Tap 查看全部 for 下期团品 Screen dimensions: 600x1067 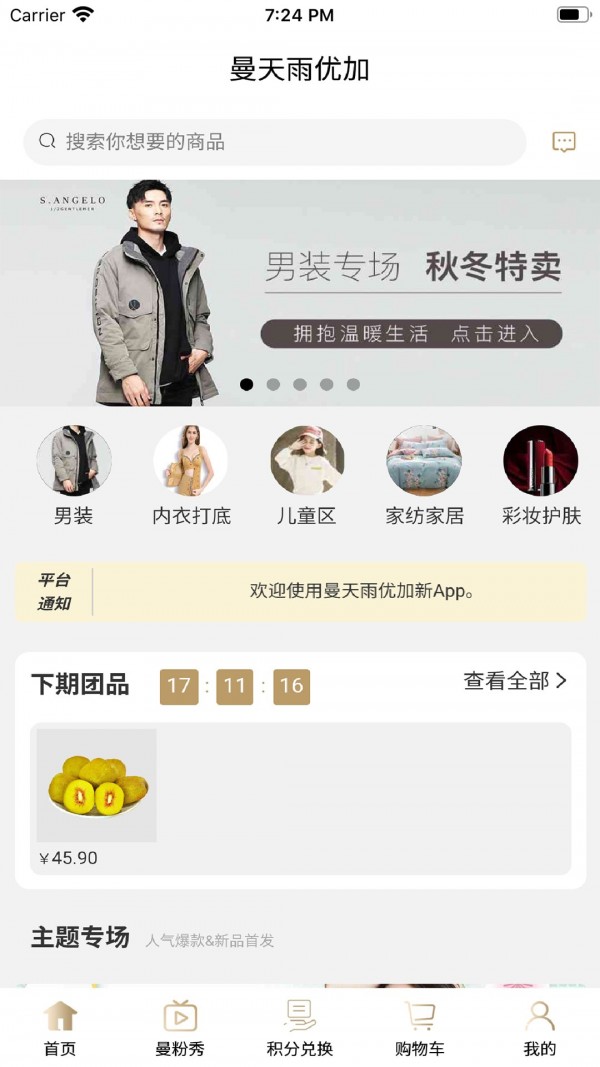(x=515, y=681)
